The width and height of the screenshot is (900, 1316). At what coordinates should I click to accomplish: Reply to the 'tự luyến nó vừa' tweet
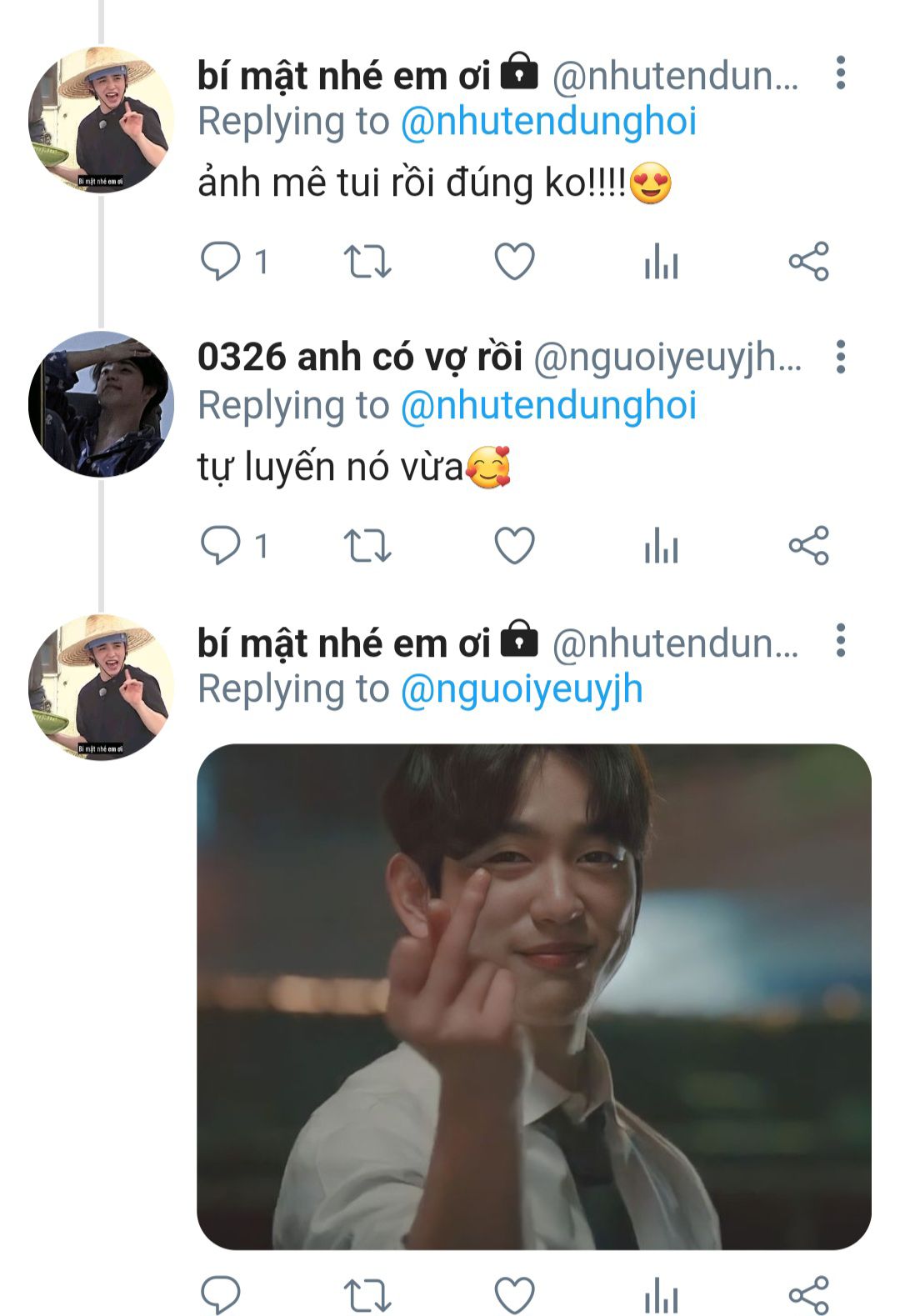click(221, 546)
